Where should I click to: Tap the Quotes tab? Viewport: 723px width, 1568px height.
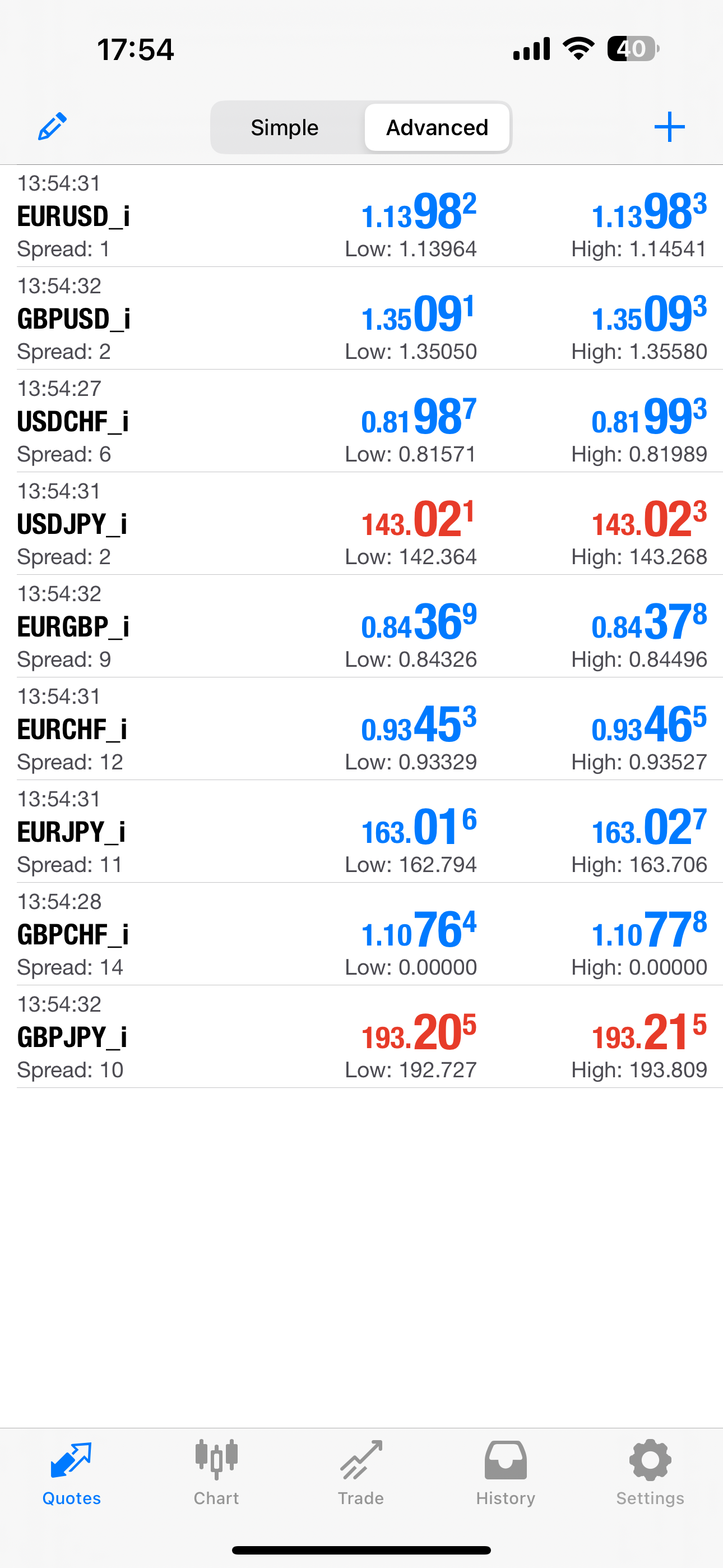[x=72, y=1473]
